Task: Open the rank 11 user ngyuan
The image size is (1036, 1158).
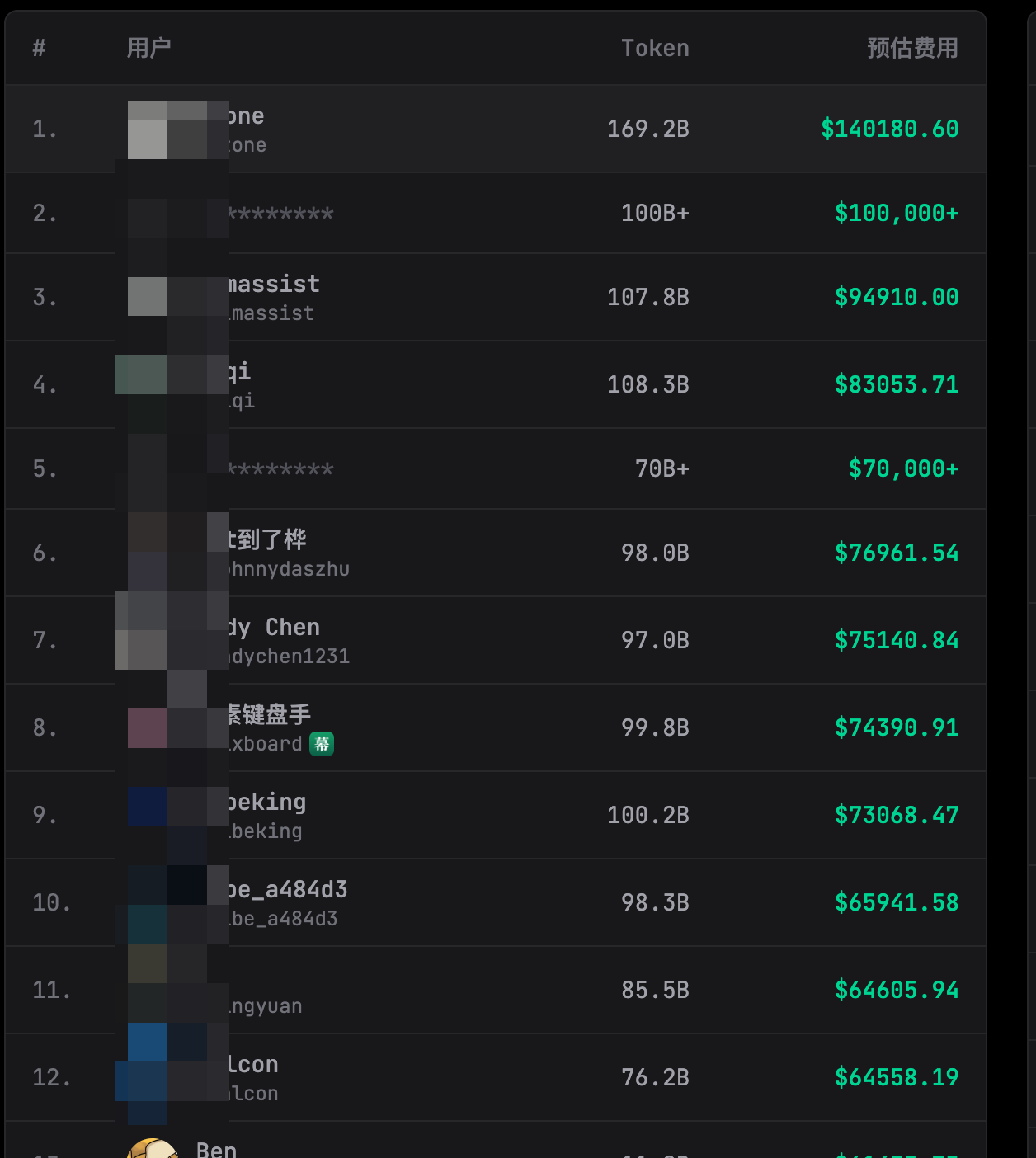Action: point(495,990)
